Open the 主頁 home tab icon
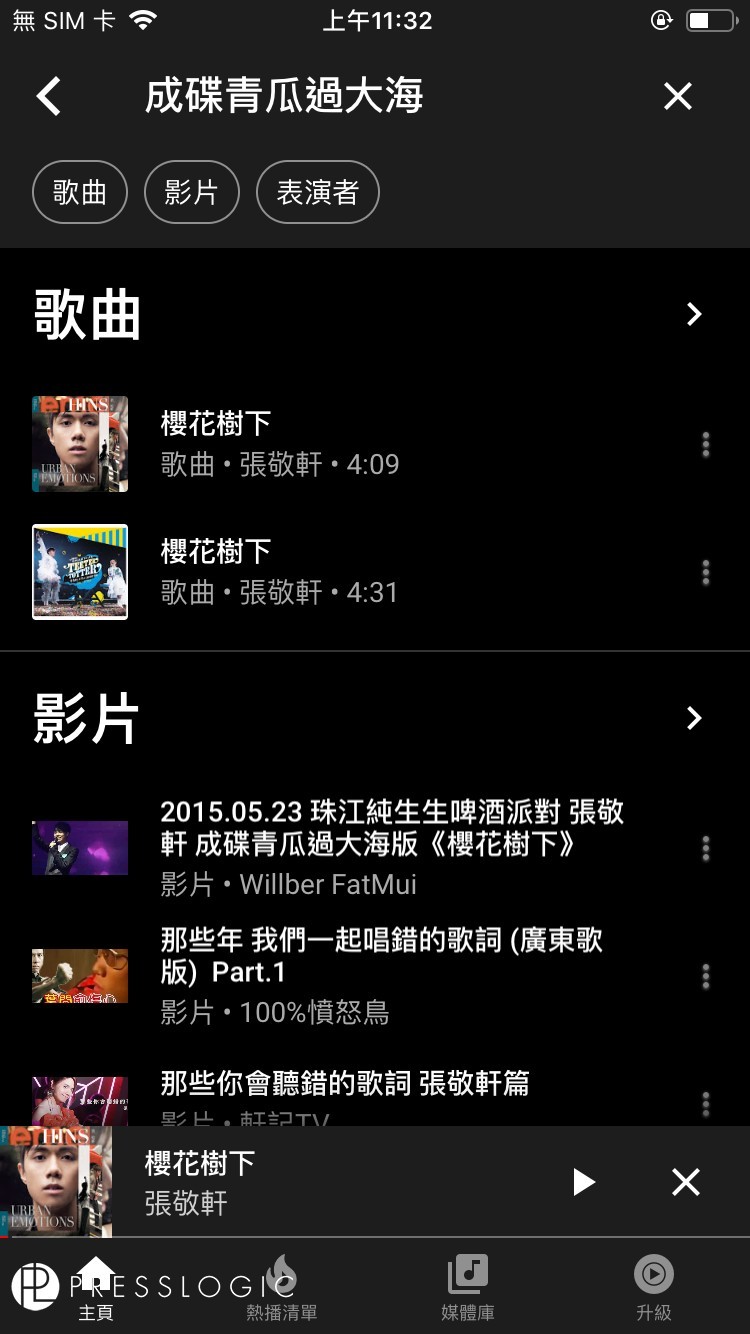Viewport: 750px width, 1334px height. pyautogui.click(x=96, y=1284)
